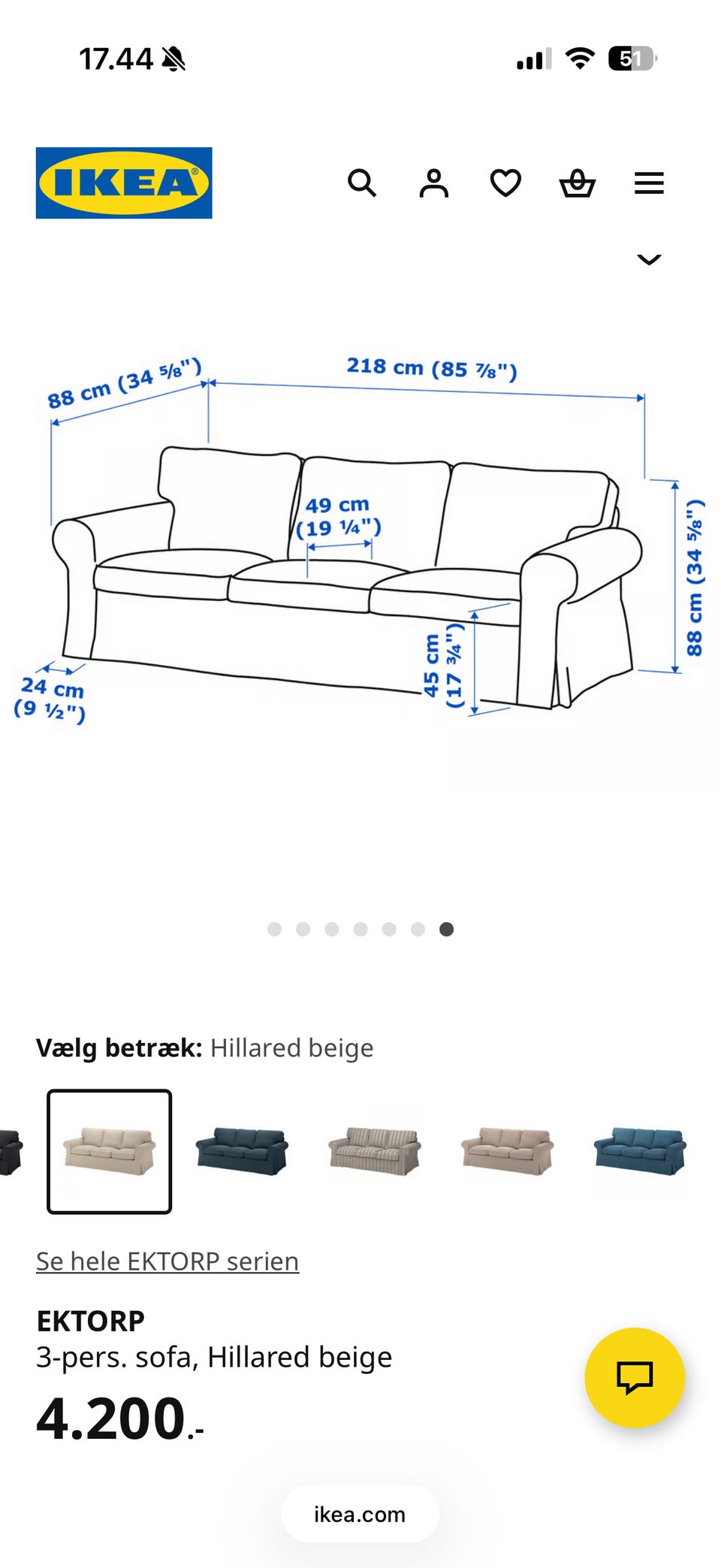The height and width of the screenshot is (1568, 721).
Task: Open Se hele EKTORP serien link
Action: (167, 1261)
